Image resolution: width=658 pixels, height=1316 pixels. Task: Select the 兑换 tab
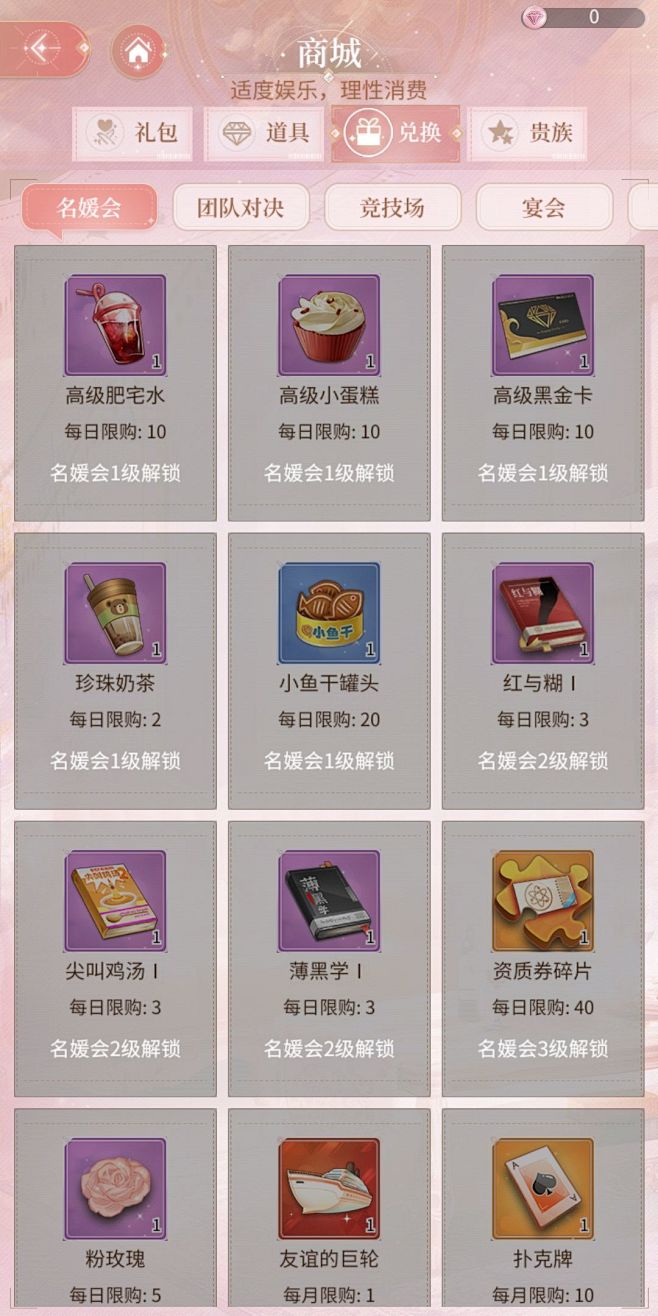[x=396, y=133]
